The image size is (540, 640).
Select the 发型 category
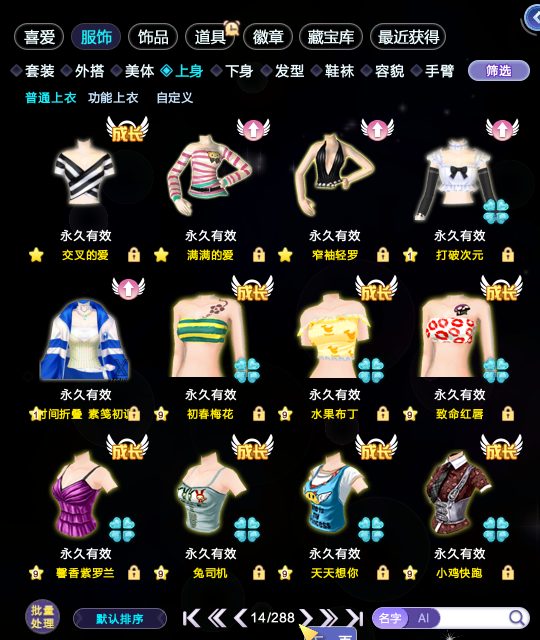click(283, 71)
